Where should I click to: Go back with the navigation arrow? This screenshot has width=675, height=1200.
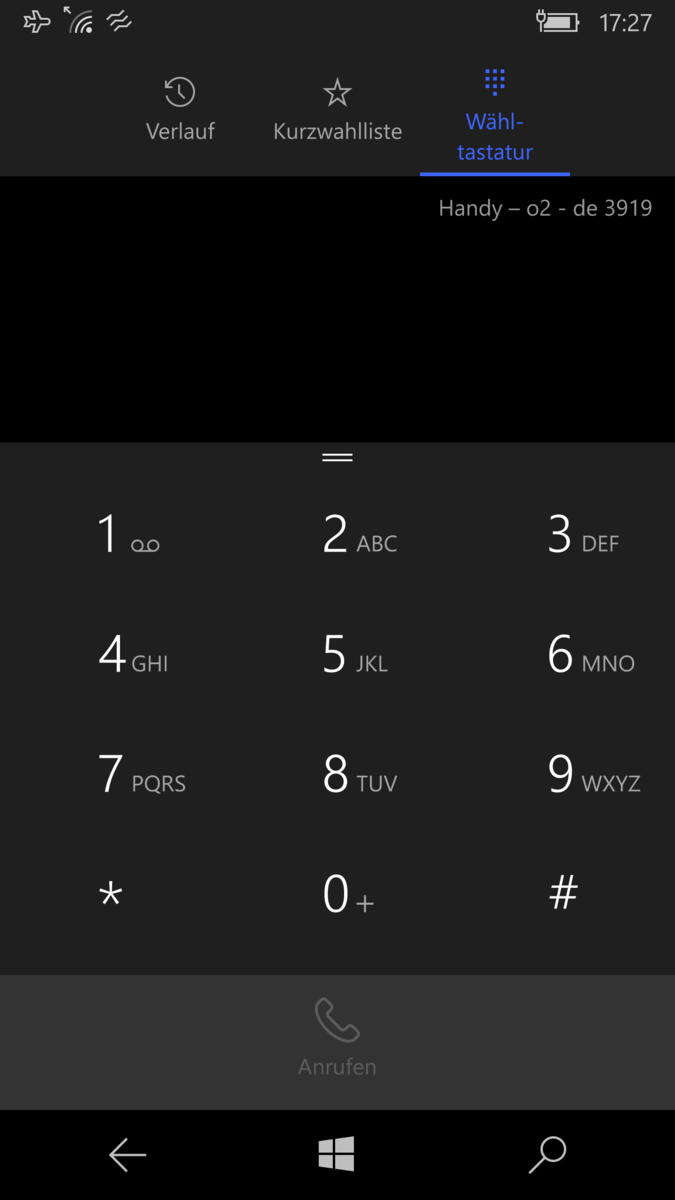[127, 1155]
